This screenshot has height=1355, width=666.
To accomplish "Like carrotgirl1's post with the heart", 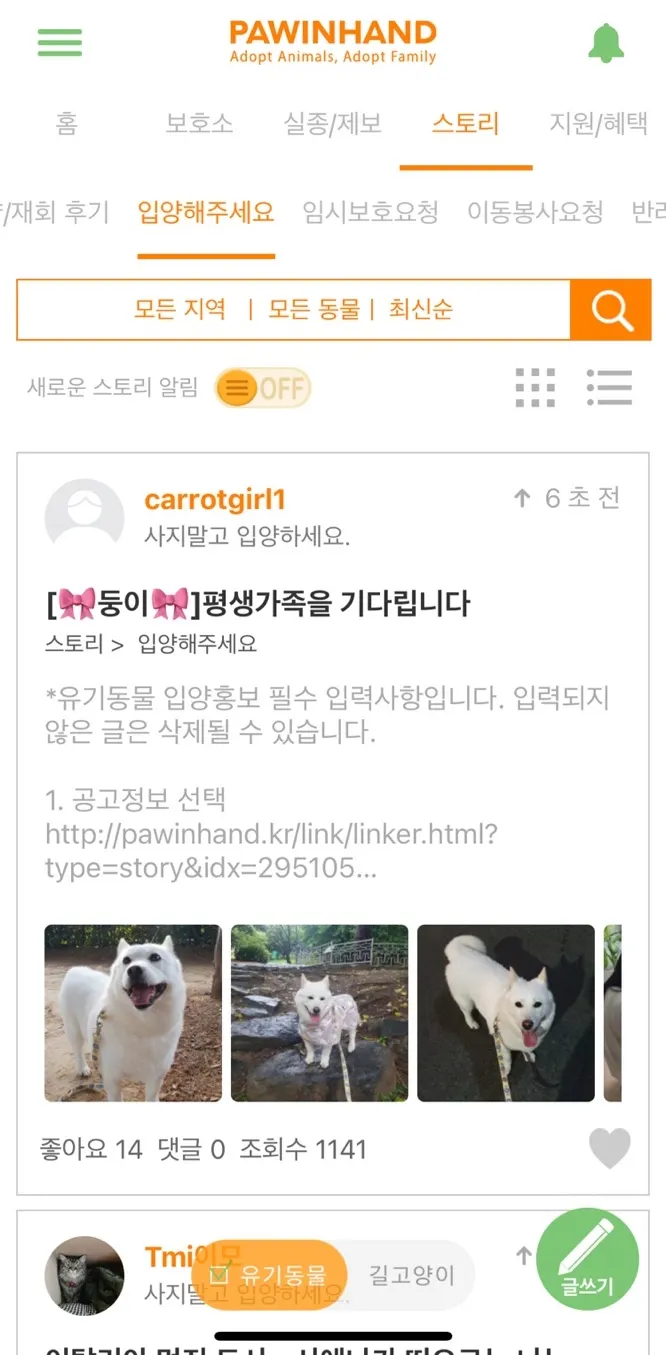I will coord(609,1148).
